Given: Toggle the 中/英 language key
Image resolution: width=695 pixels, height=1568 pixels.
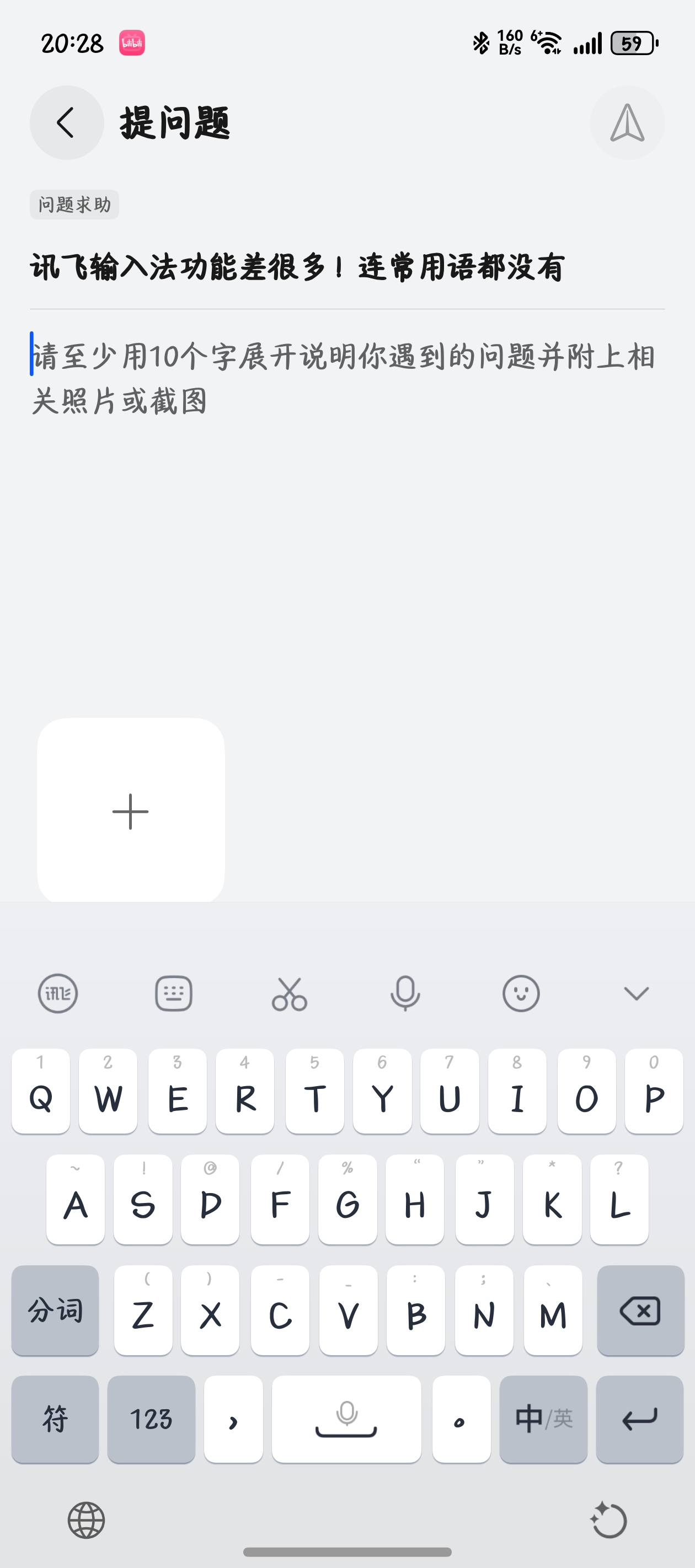Looking at the screenshot, I should (543, 1419).
